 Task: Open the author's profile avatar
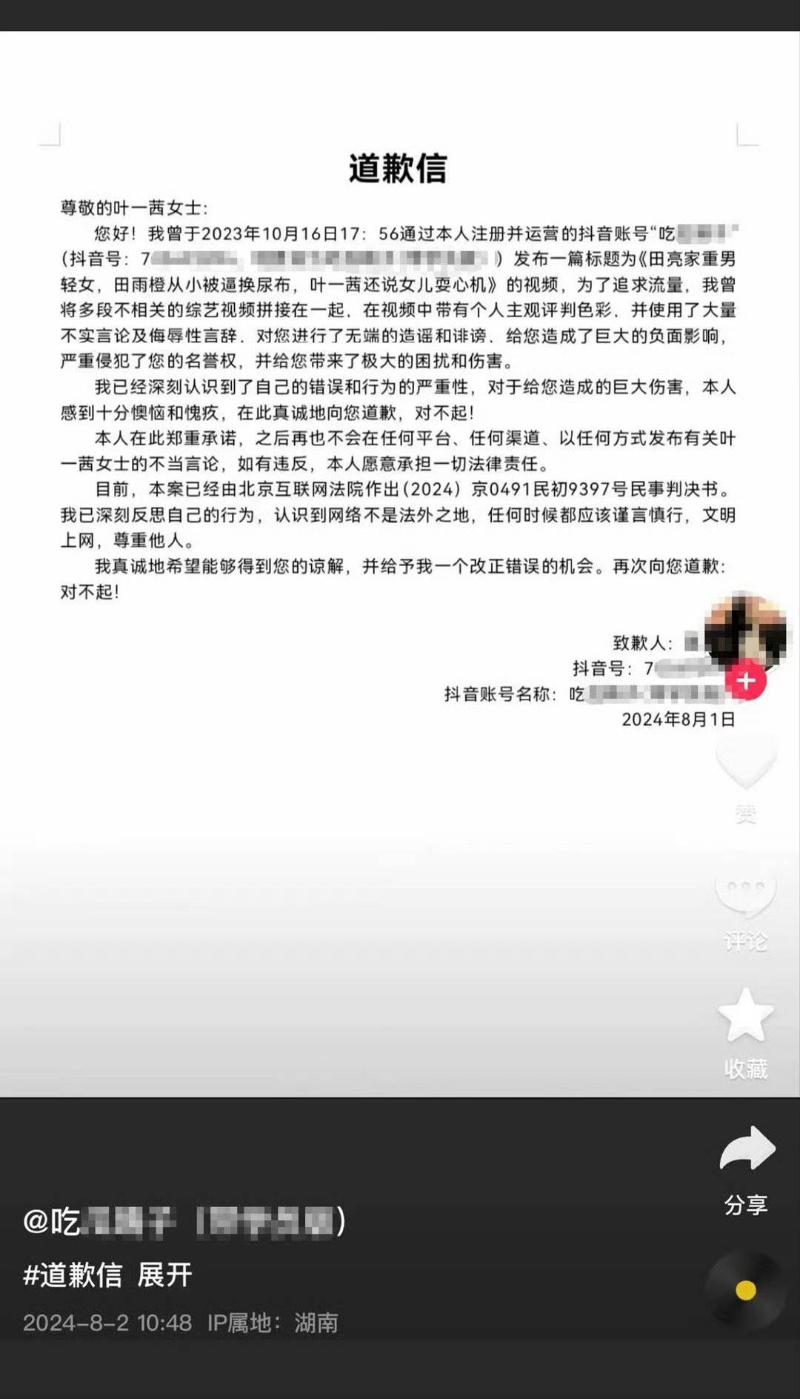[746, 630]
